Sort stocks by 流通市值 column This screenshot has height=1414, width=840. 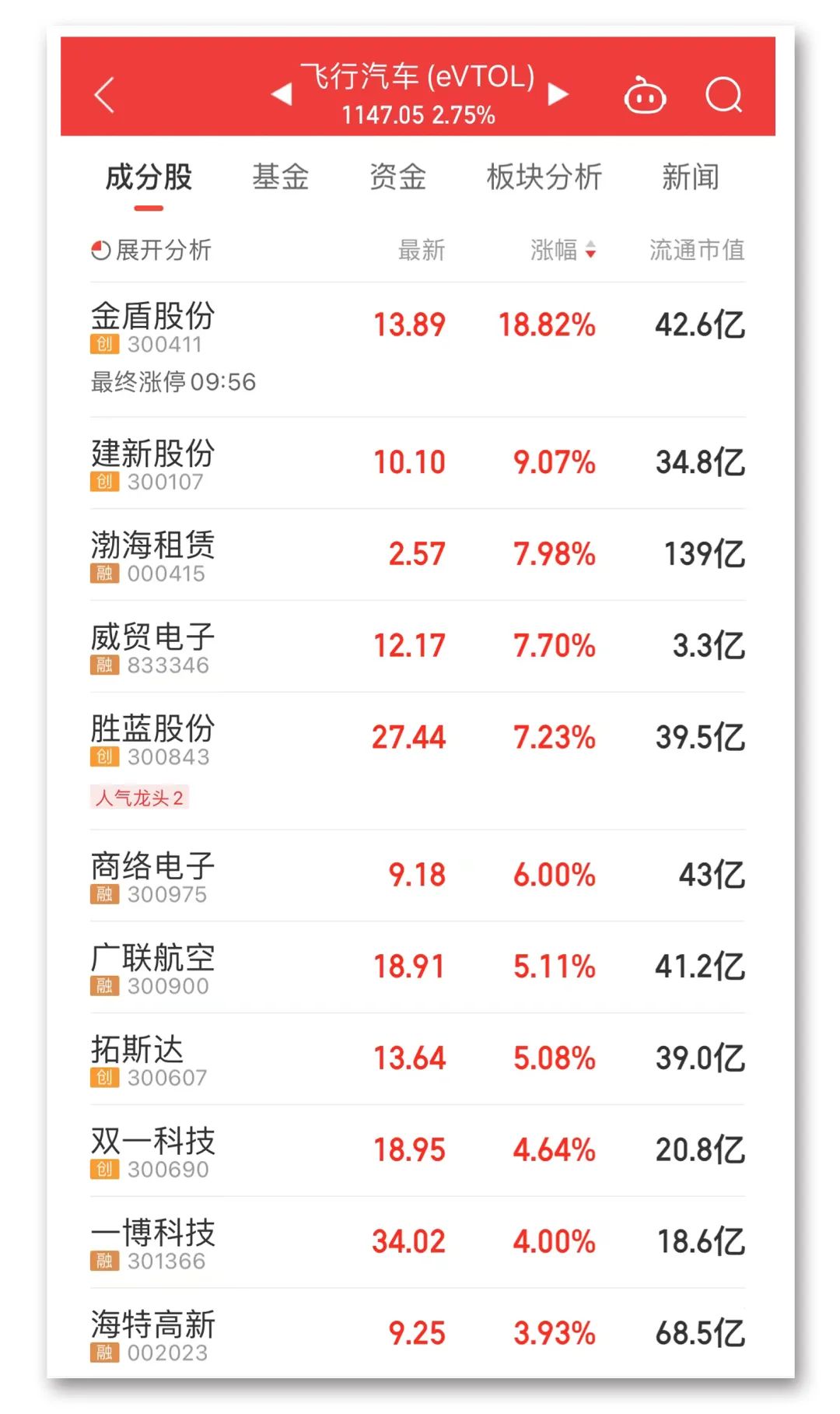point(696,250)
